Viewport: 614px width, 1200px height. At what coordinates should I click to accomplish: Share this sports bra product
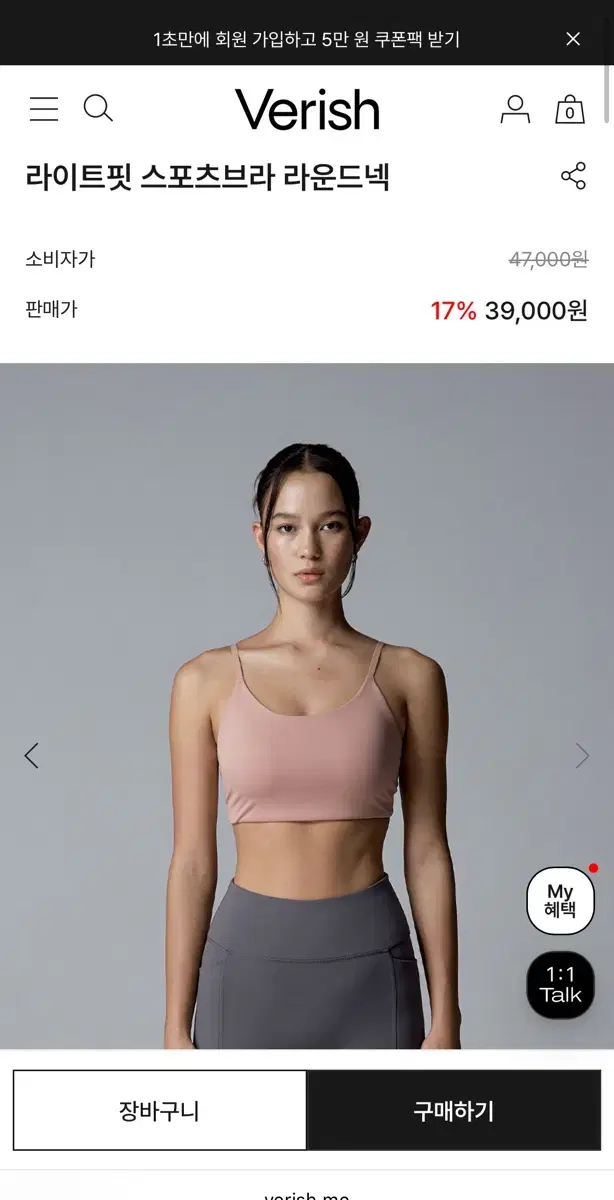(x=573, y=176)
